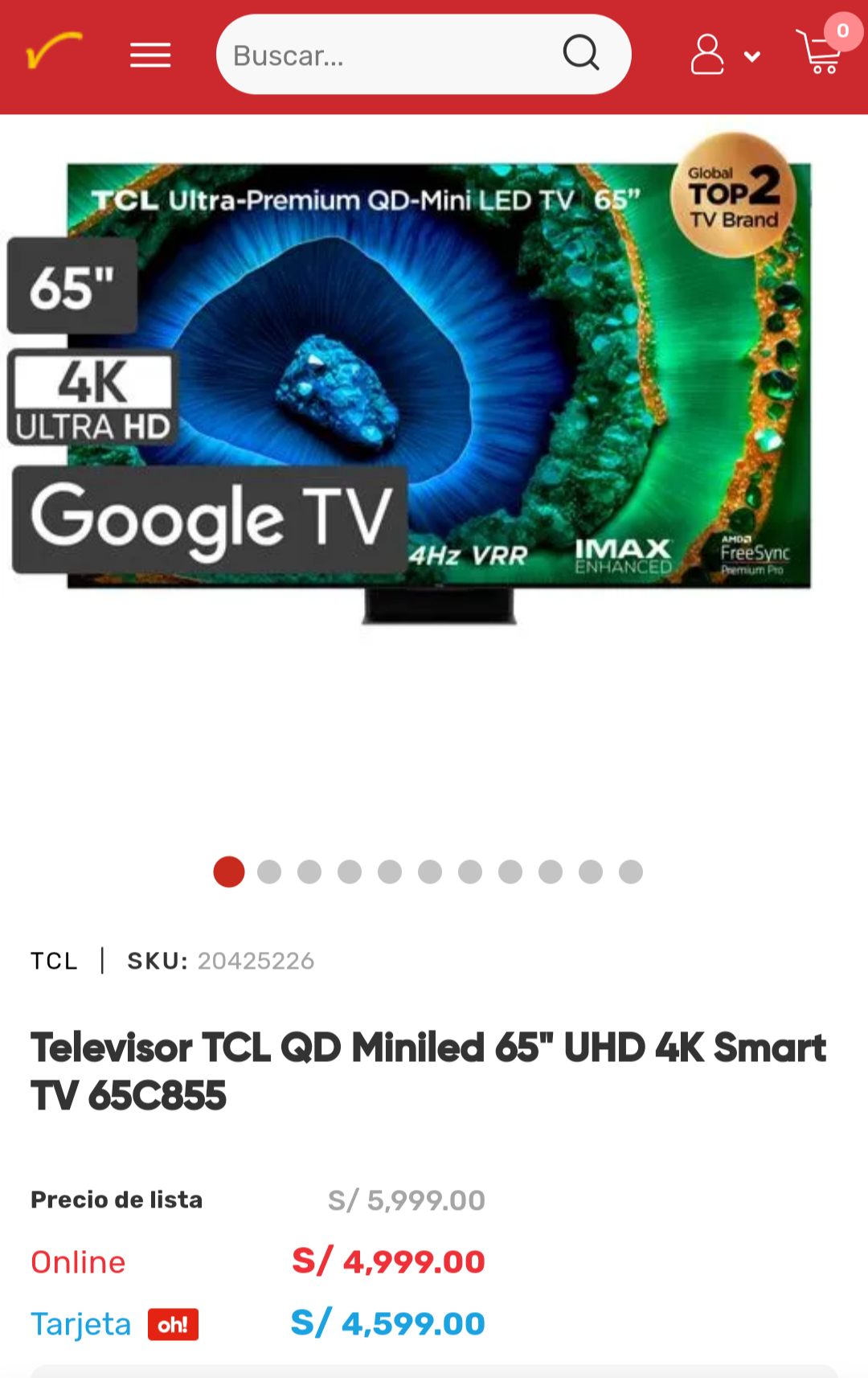
Task: Expand the account options chevron
Action: 752,58
